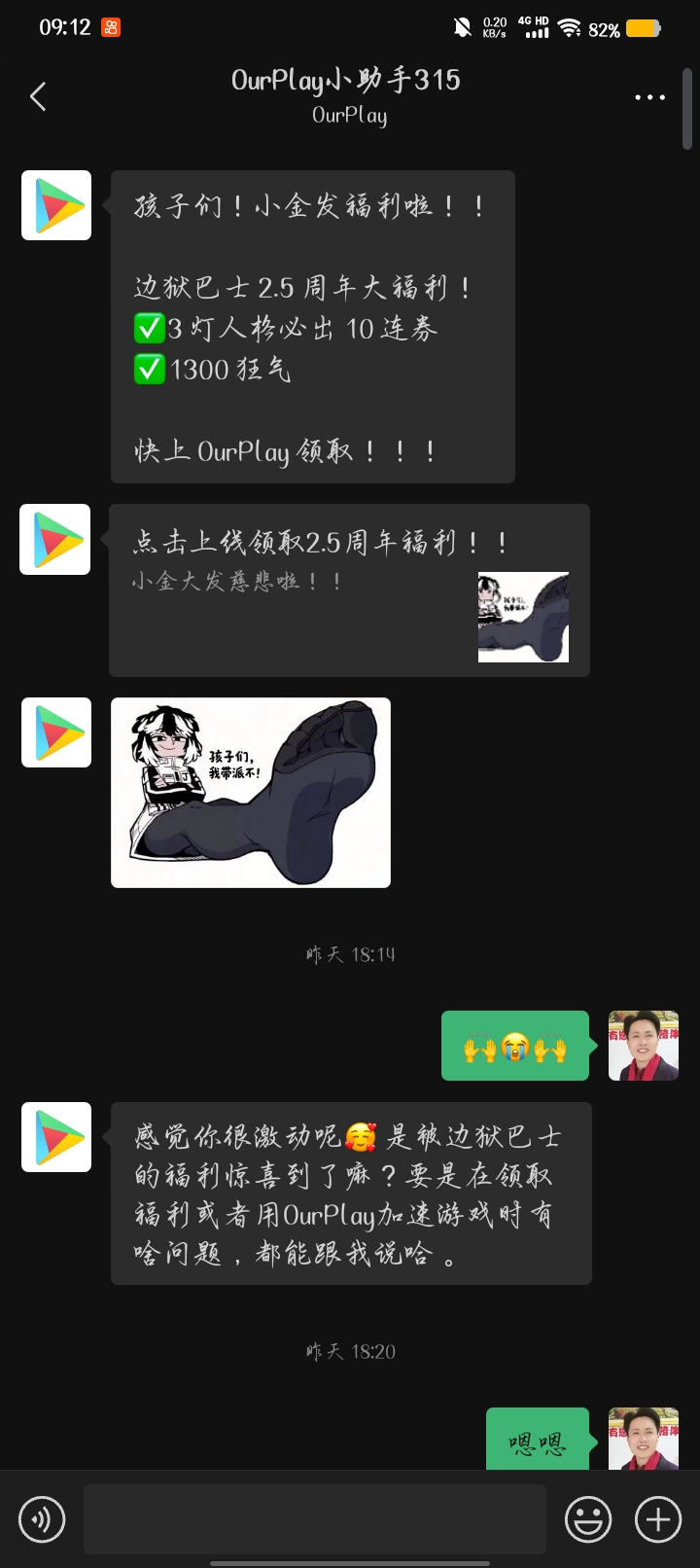700x1568 pixels.
Task: Open my avatar beside the 嗯嗯 message
Action: pos(644,1439)
